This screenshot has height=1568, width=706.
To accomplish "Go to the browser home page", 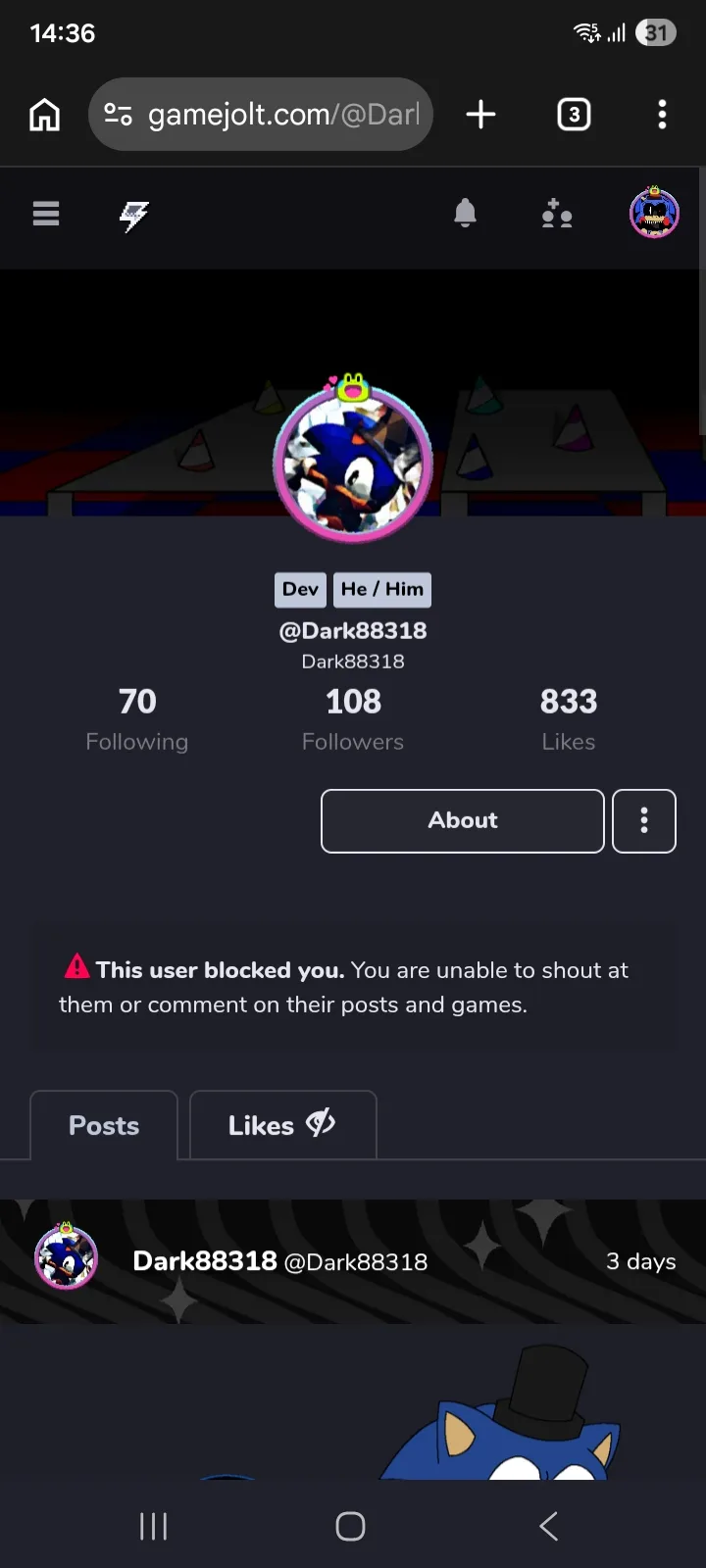I will [x=45, y=115].
